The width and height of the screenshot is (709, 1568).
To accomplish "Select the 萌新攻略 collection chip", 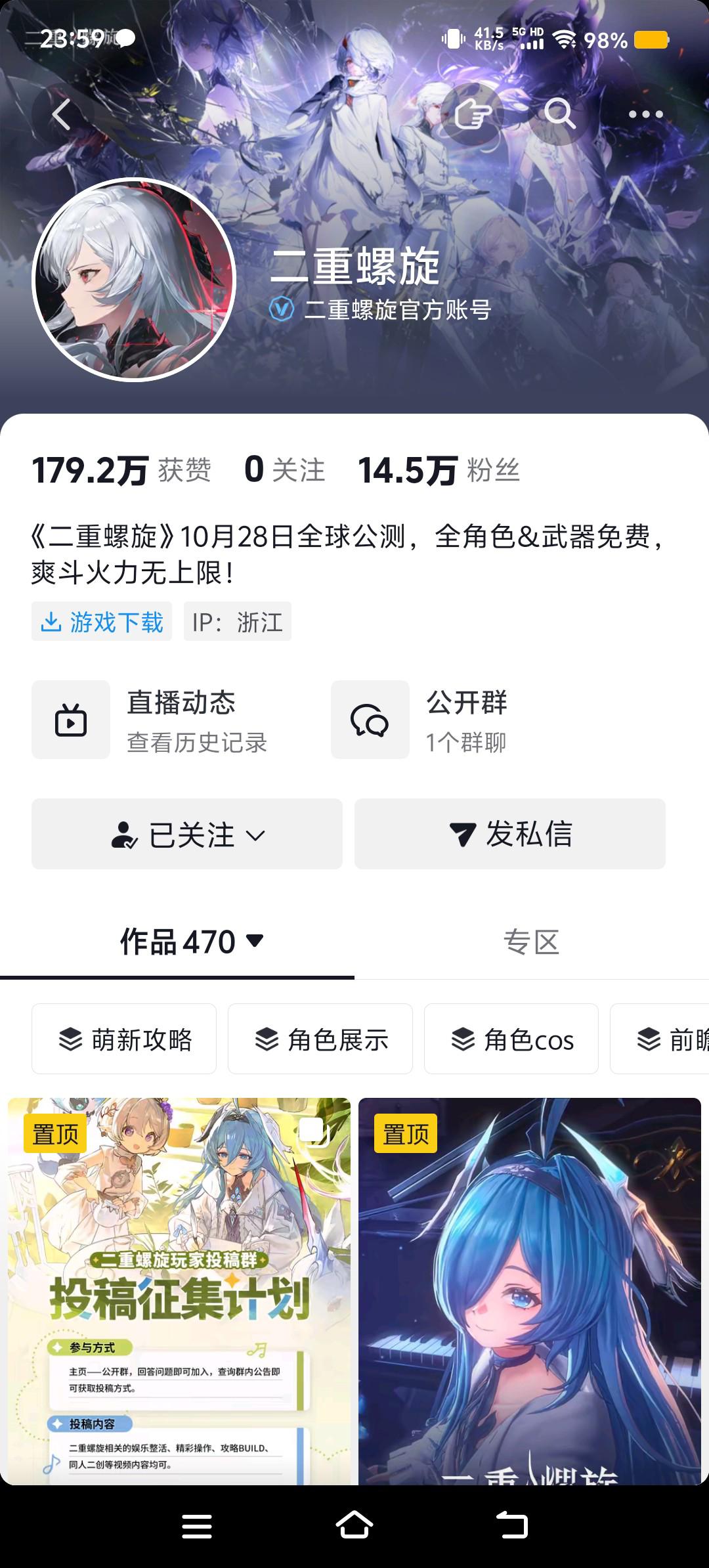I will [x=124, y=1039].
